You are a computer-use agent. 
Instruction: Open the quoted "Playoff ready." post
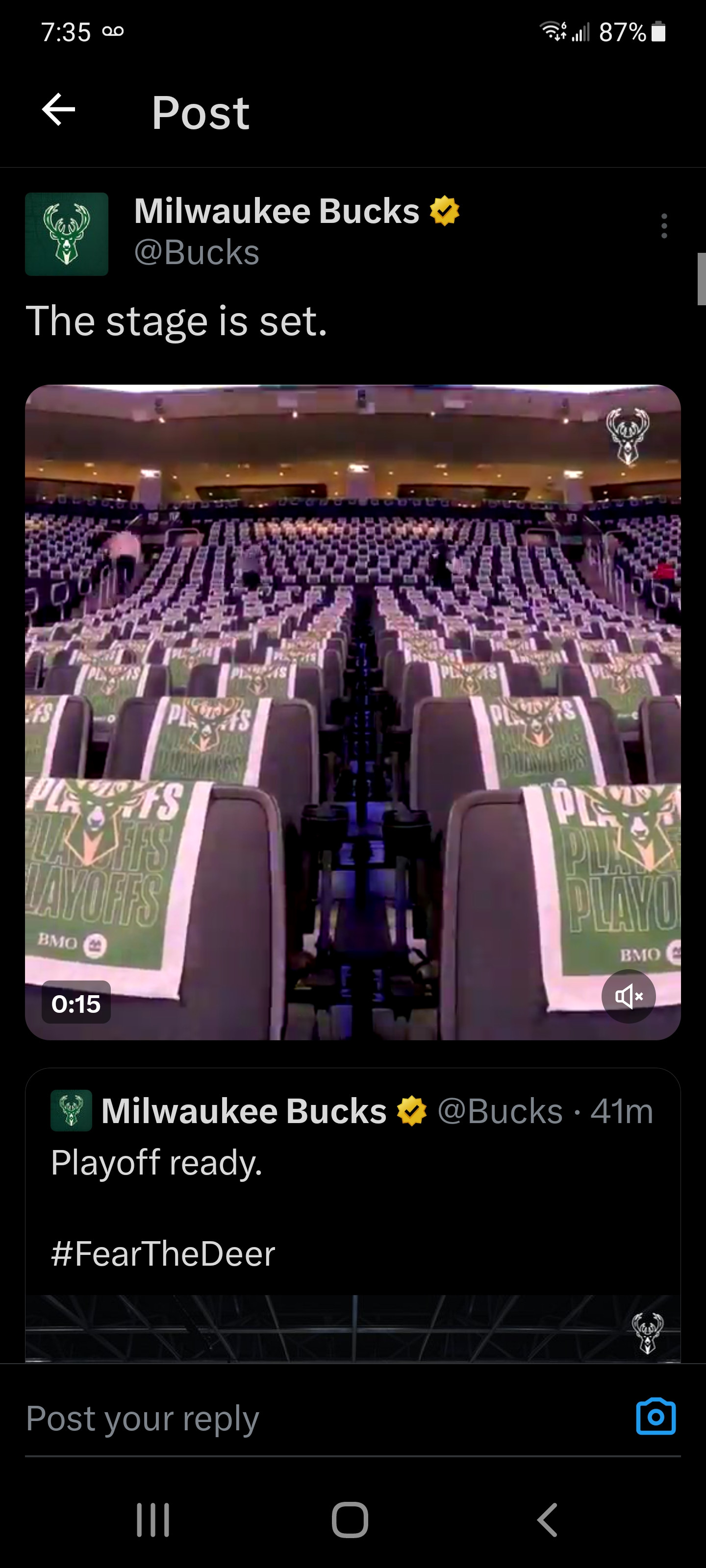352,1163
